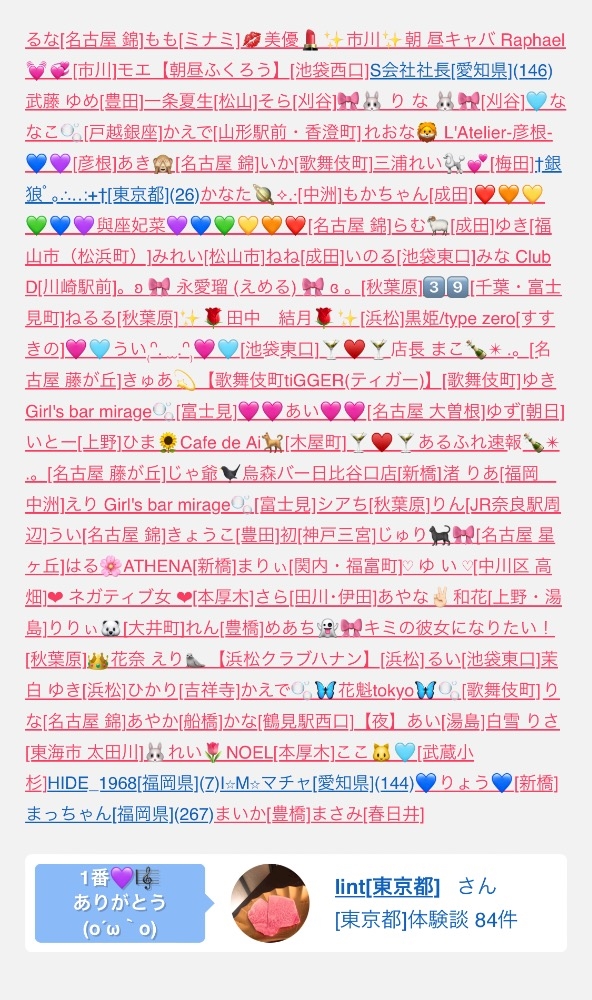
Task: Open the lint[東京都] profile link
Action: pyautogui.click(x=387, y=886)
